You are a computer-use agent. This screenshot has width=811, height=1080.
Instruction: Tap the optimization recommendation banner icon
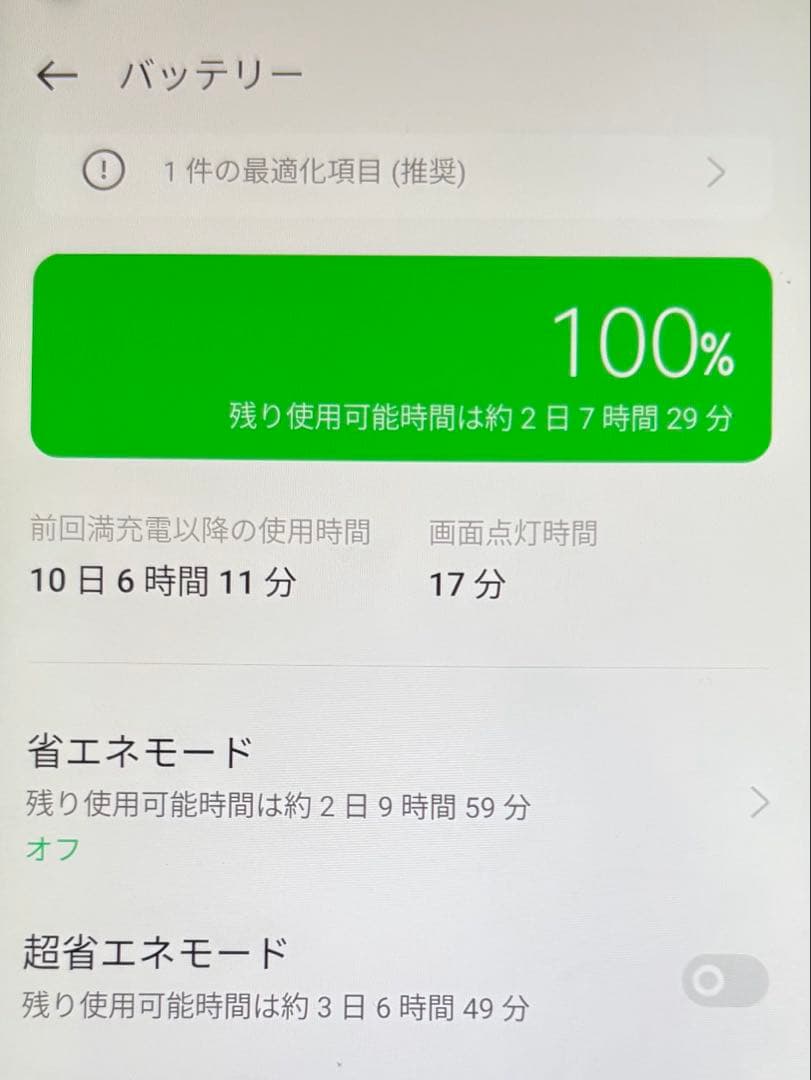coord(104,171)
